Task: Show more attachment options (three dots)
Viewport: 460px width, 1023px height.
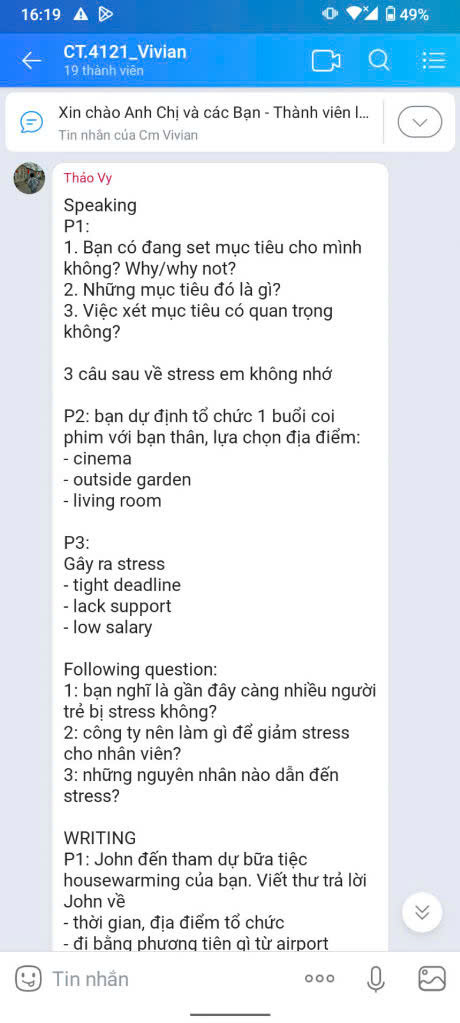Action: pos(320,979)
